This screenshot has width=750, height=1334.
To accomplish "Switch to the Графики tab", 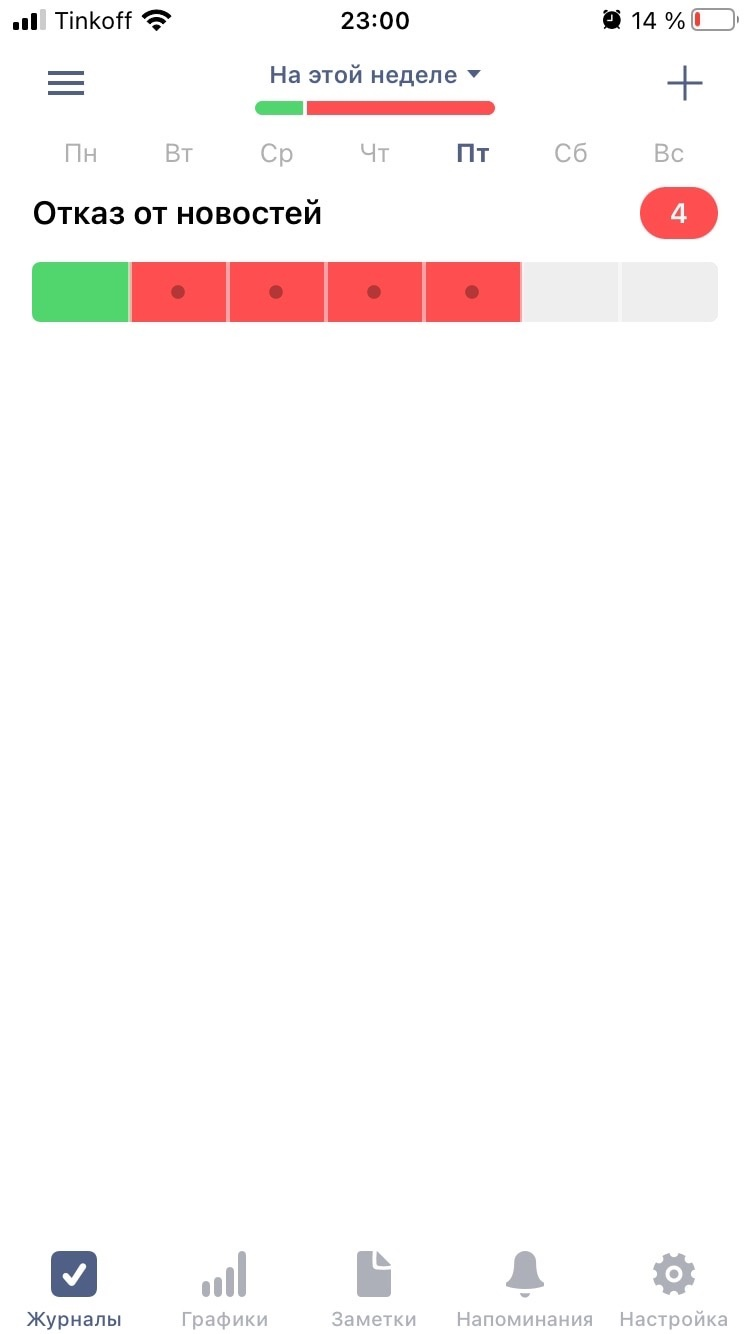I will (224, 1290).
